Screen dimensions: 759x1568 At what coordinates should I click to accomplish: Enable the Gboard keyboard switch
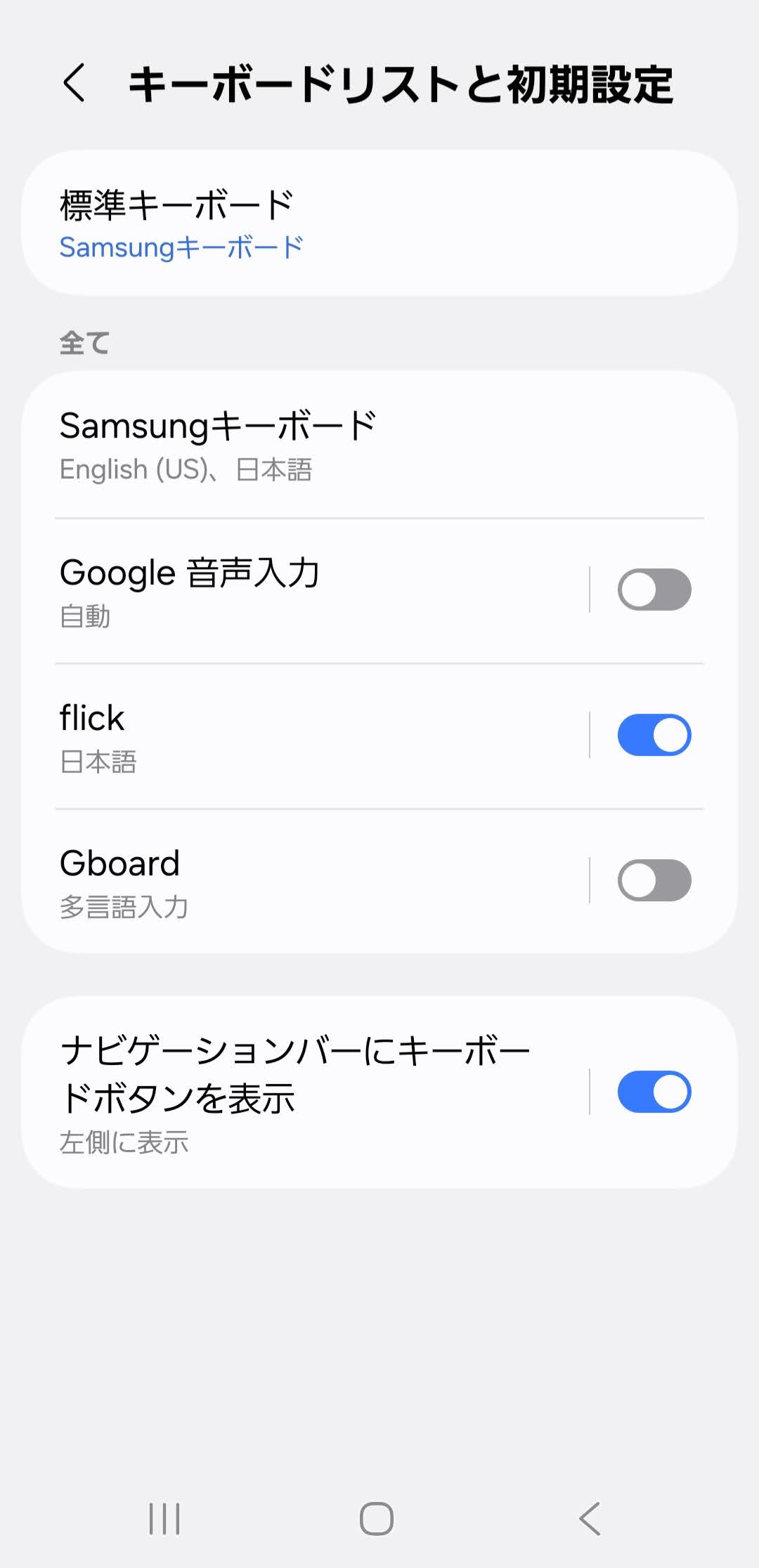pos(654,880)
